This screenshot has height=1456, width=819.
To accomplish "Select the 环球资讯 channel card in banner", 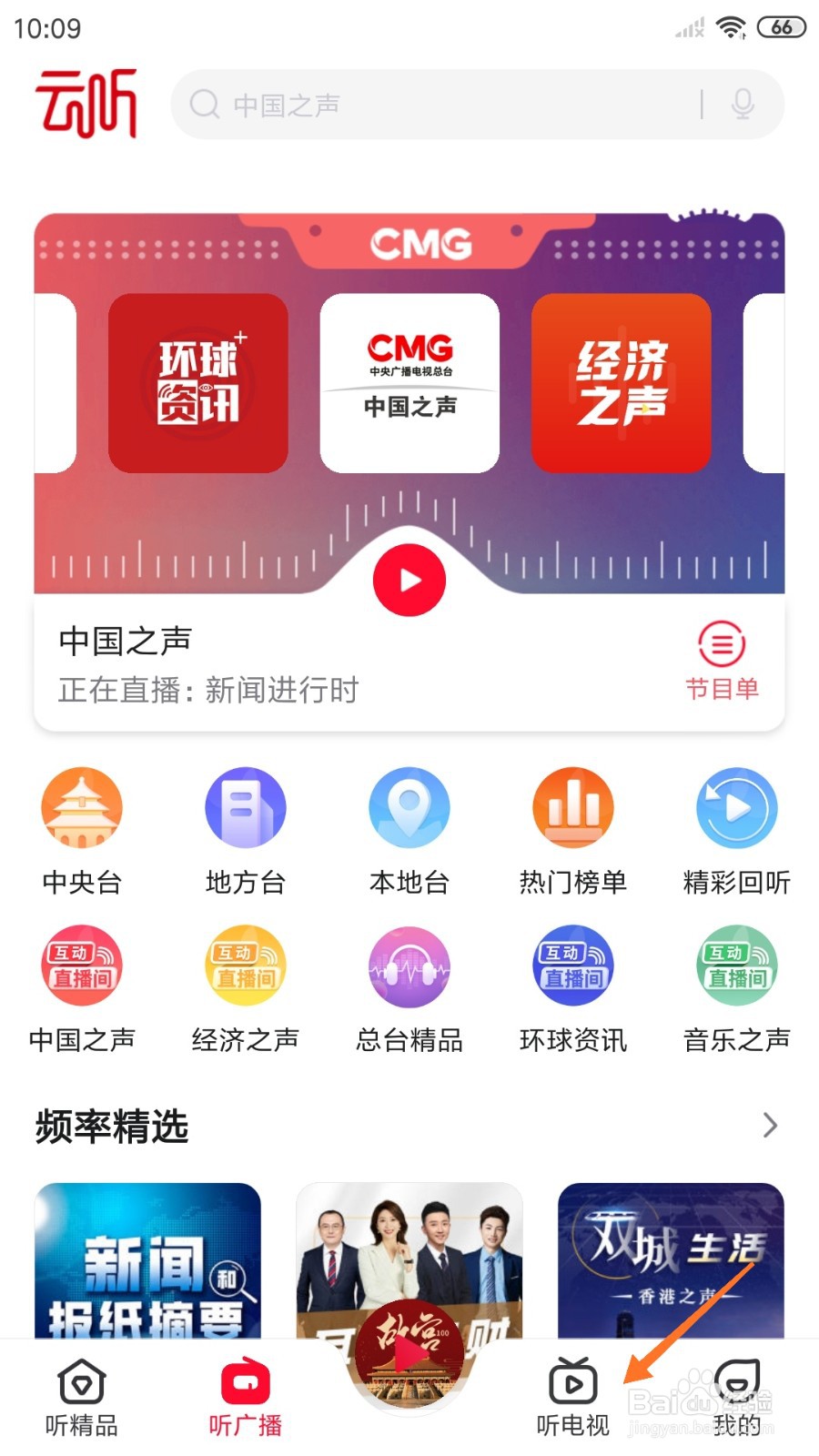I will [x=197, y=382].
